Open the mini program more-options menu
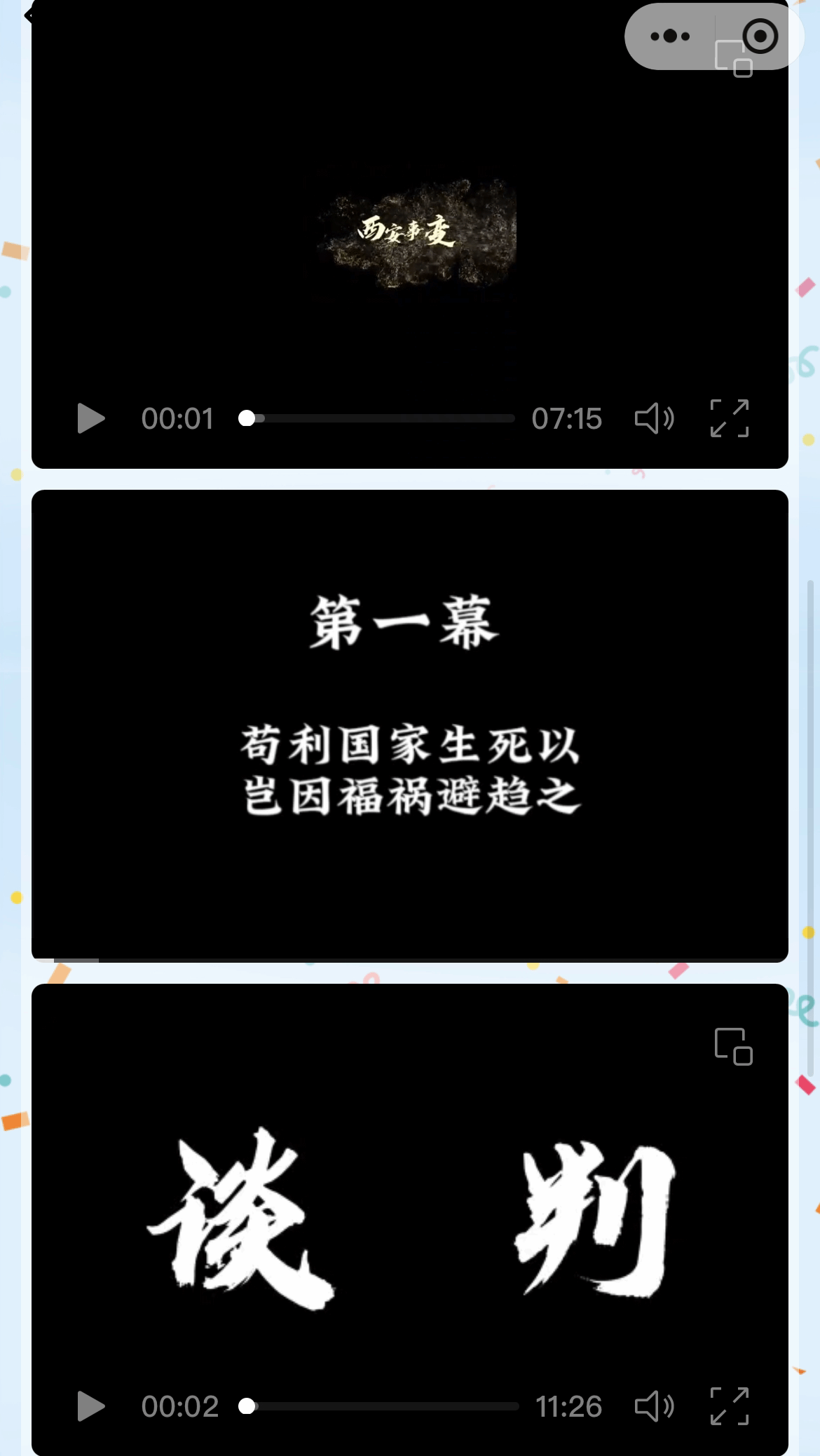Image resolution: width=820 pixels, height=1456 pixels. (x=670, y=36)
